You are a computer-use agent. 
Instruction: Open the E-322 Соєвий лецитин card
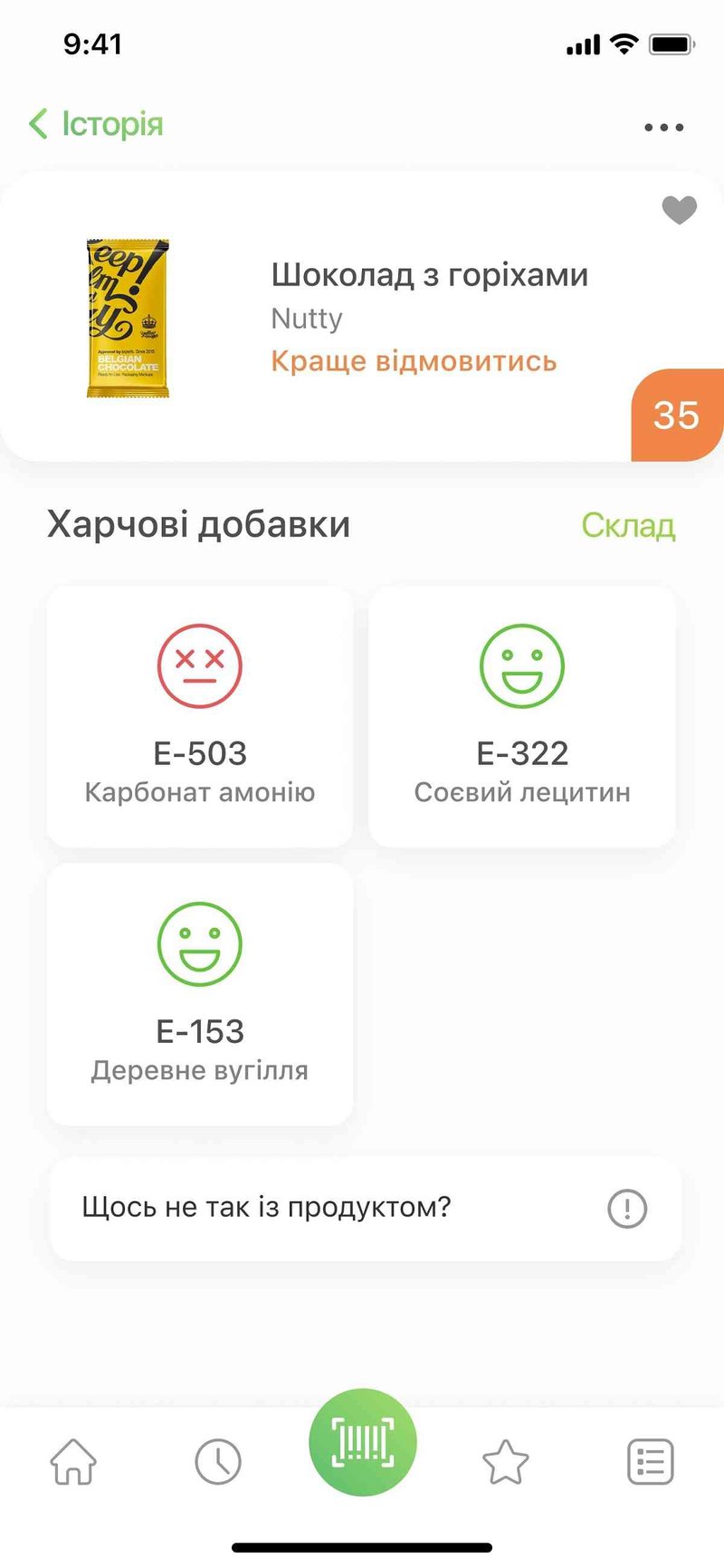tap(522, 716)
